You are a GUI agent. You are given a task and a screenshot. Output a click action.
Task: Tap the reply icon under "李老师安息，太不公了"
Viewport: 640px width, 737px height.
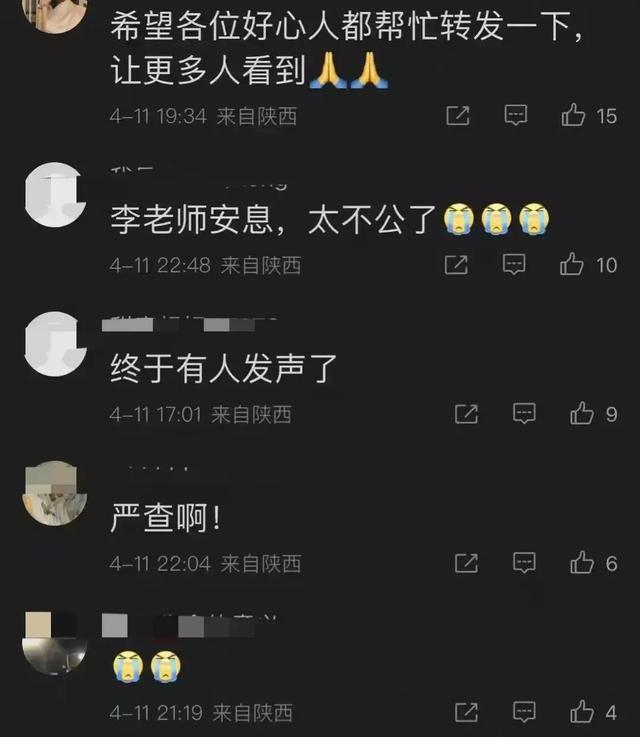tap(514, 265)
